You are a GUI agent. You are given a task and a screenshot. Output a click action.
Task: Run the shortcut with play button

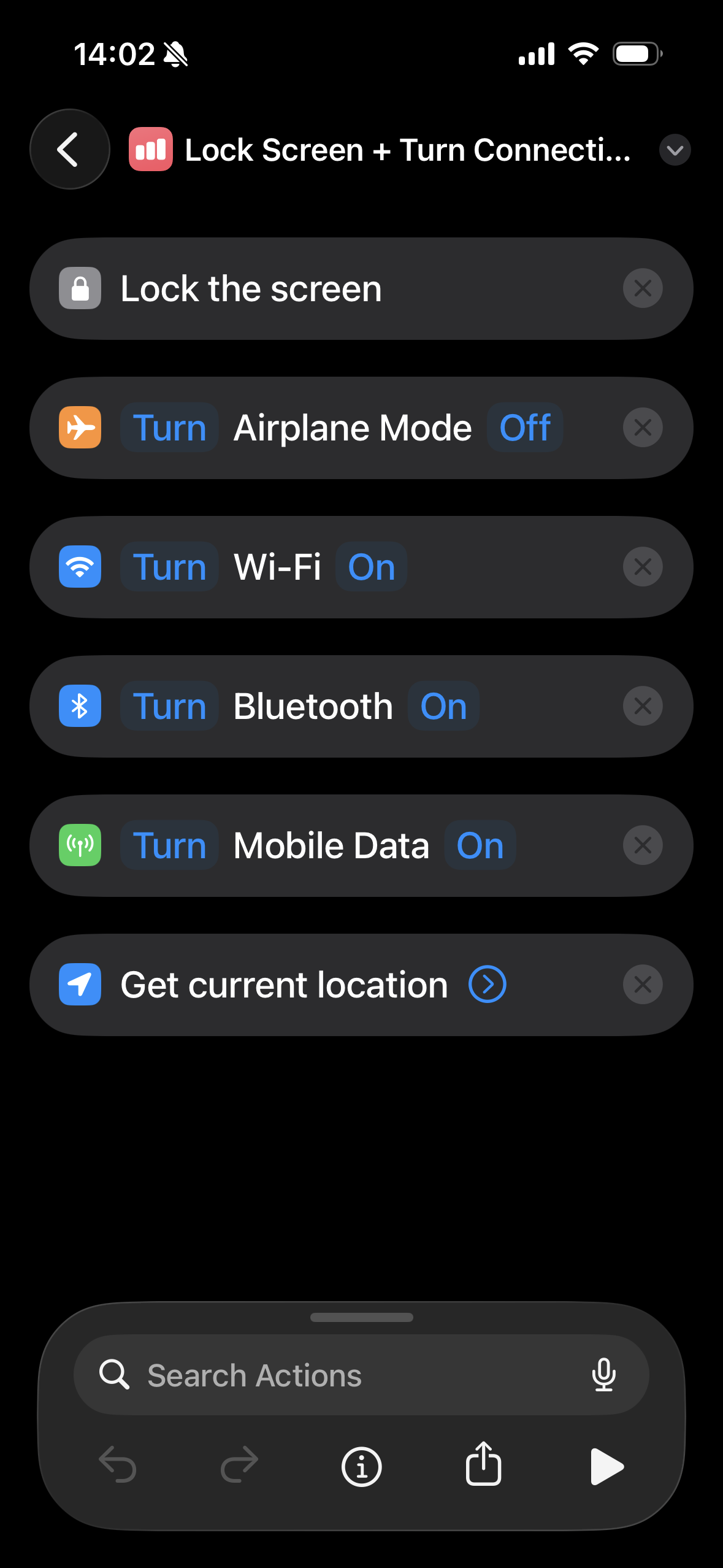(606, 1467)
